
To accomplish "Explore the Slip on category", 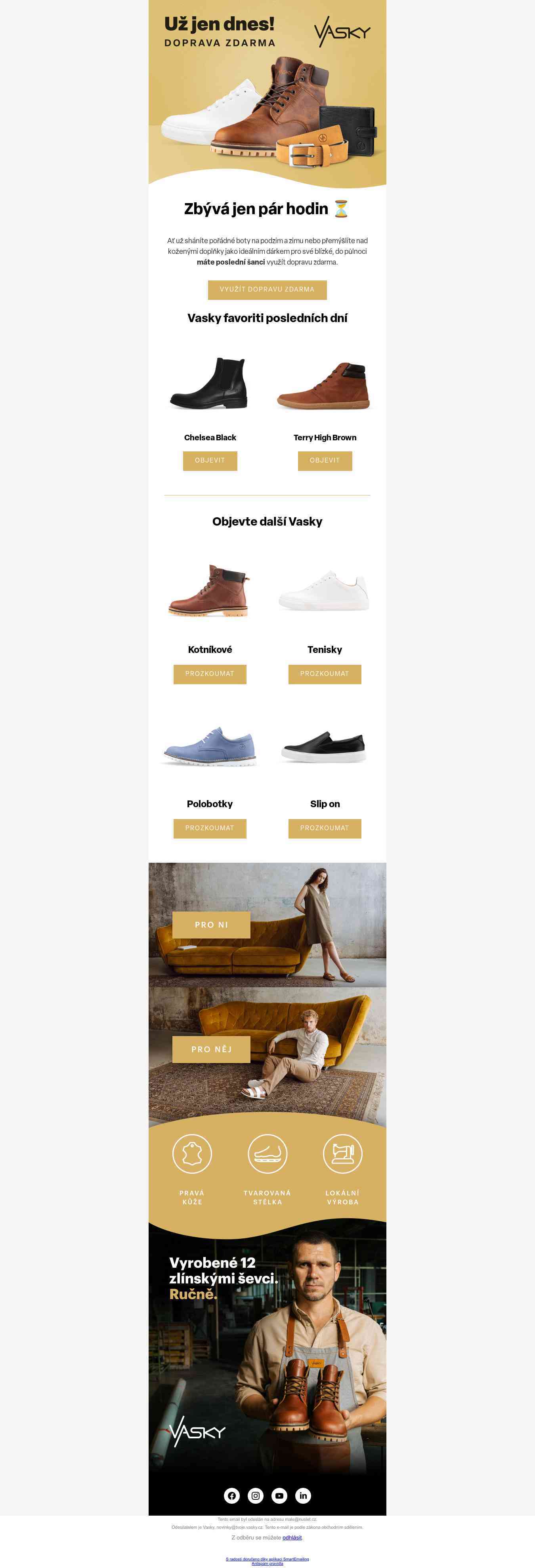I will [x=325, y=828].
